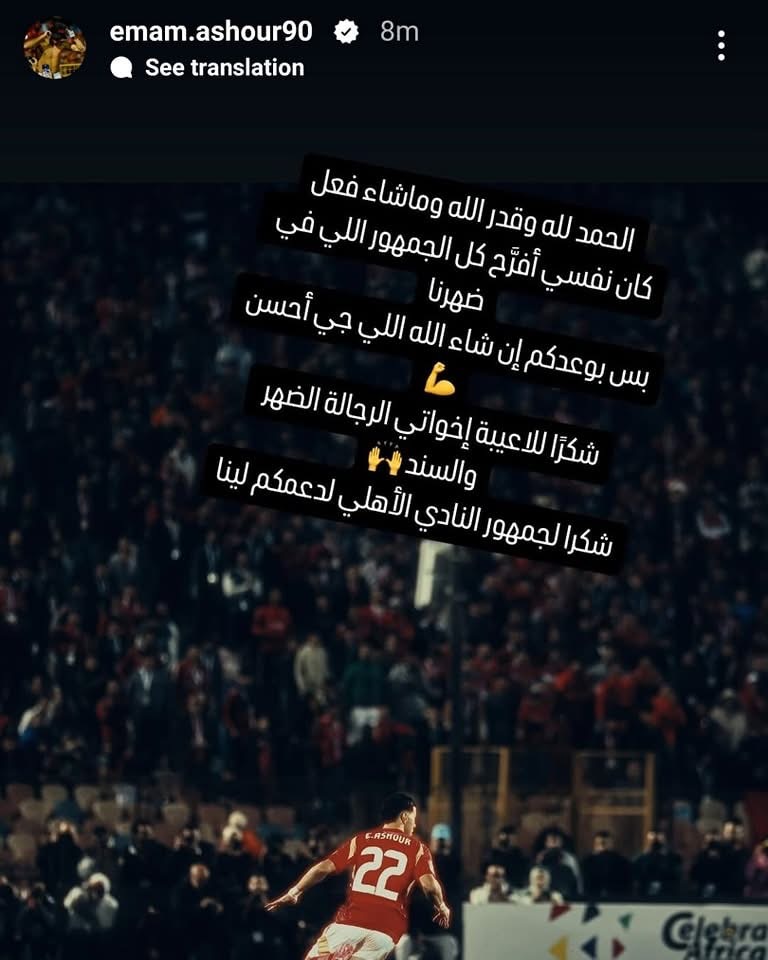Open the emam.ashour90 username
This screenshot has height=960, width=768.
210,32
